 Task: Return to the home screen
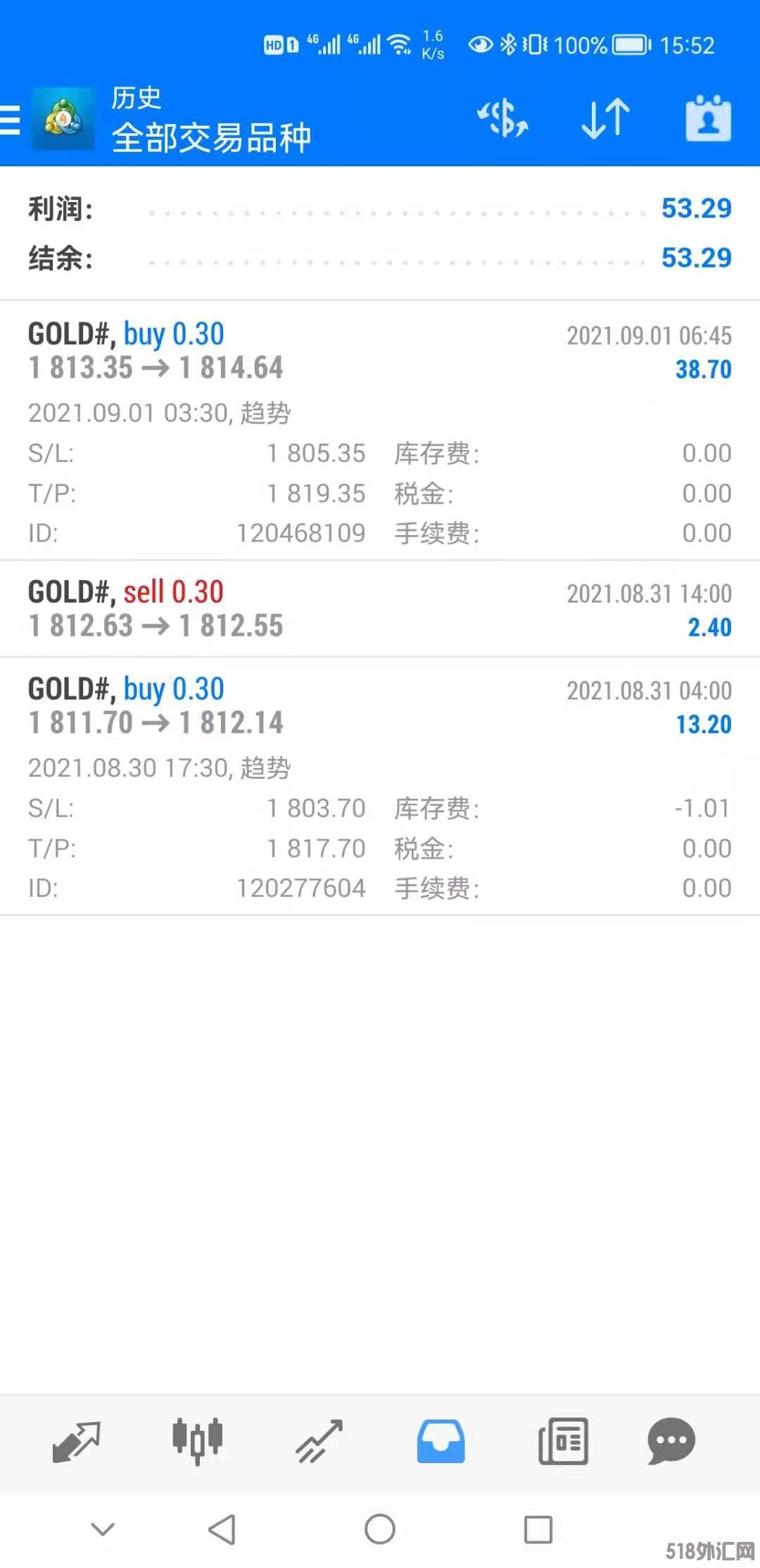pyautogui.click(x=380, y=1529)
